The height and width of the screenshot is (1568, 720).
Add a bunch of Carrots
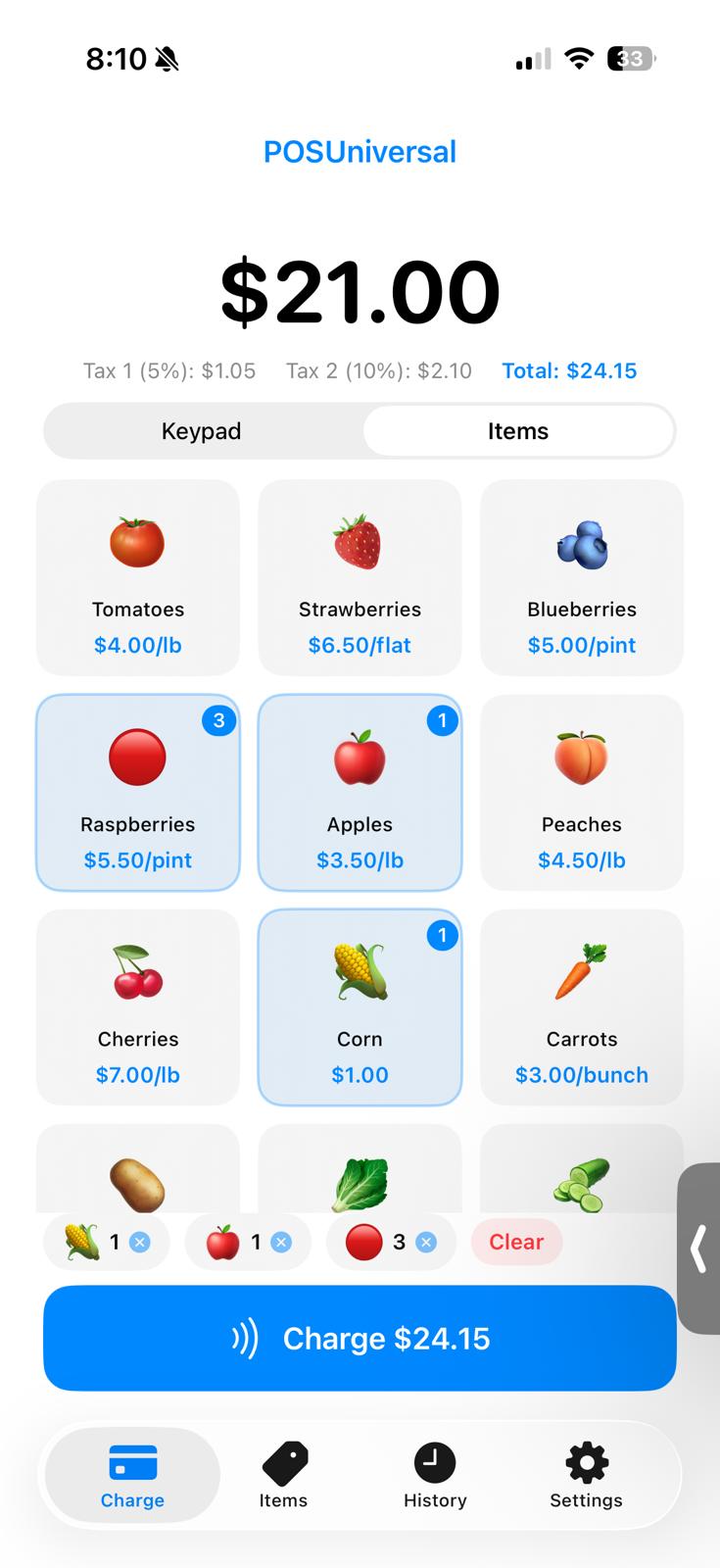tap(582, 1007)
